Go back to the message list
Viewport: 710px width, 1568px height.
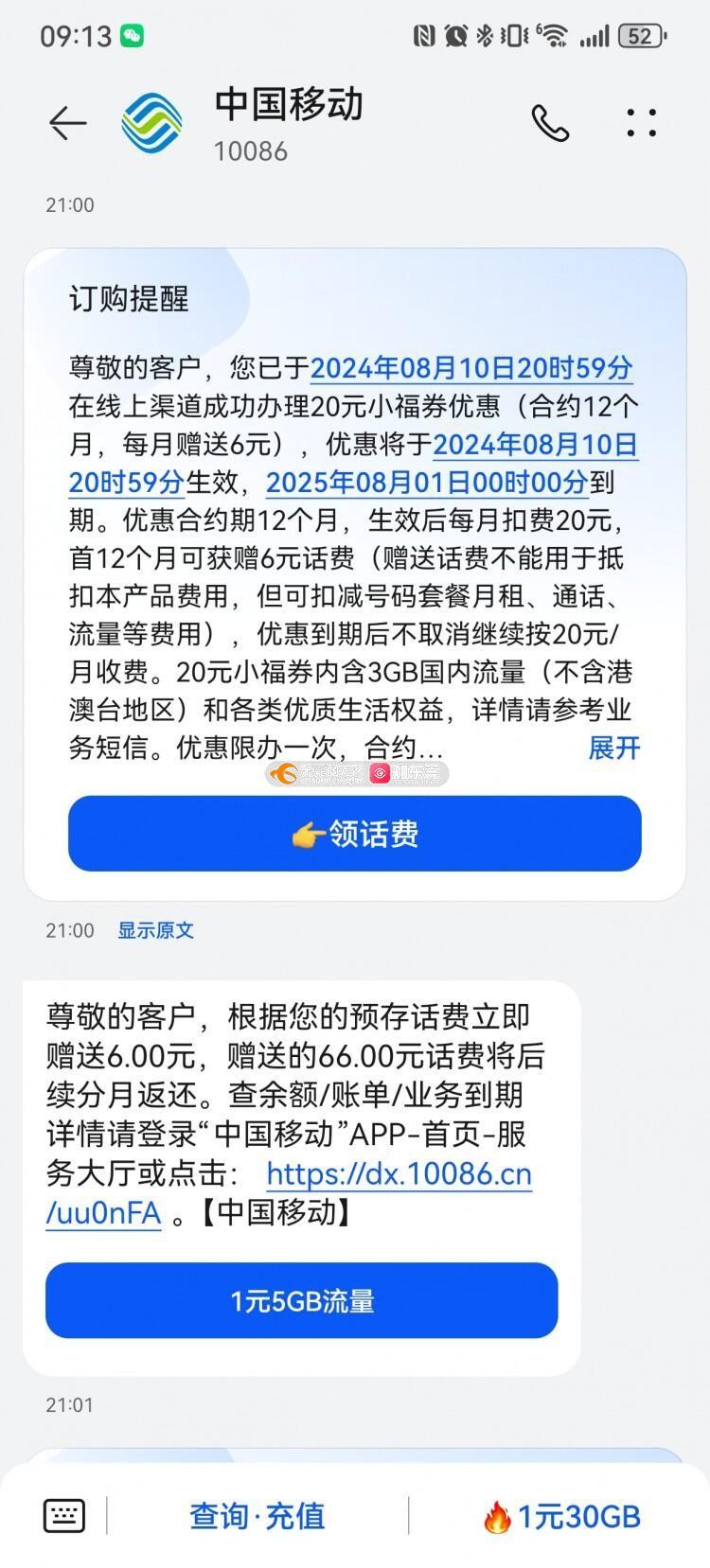[x=67, y=123]
